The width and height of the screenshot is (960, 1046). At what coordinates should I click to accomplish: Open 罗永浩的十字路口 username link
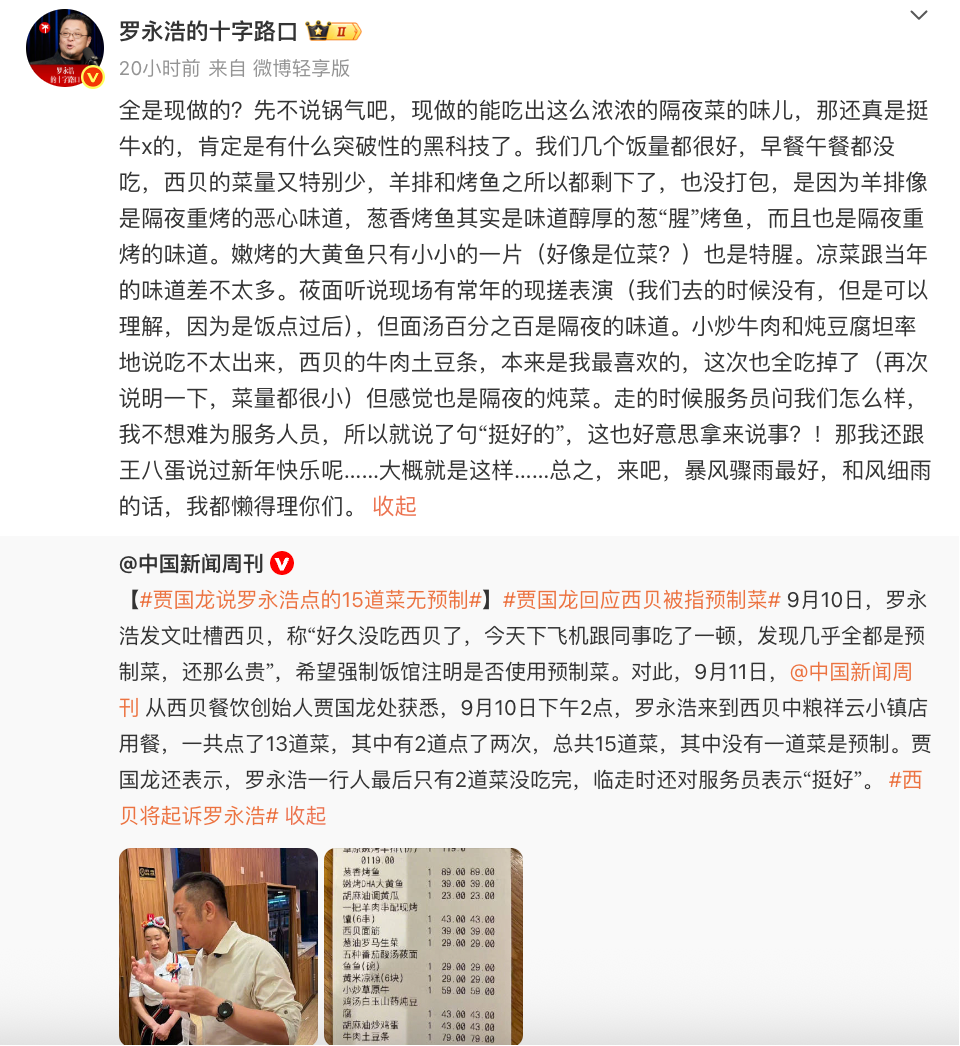pos(208,32)
